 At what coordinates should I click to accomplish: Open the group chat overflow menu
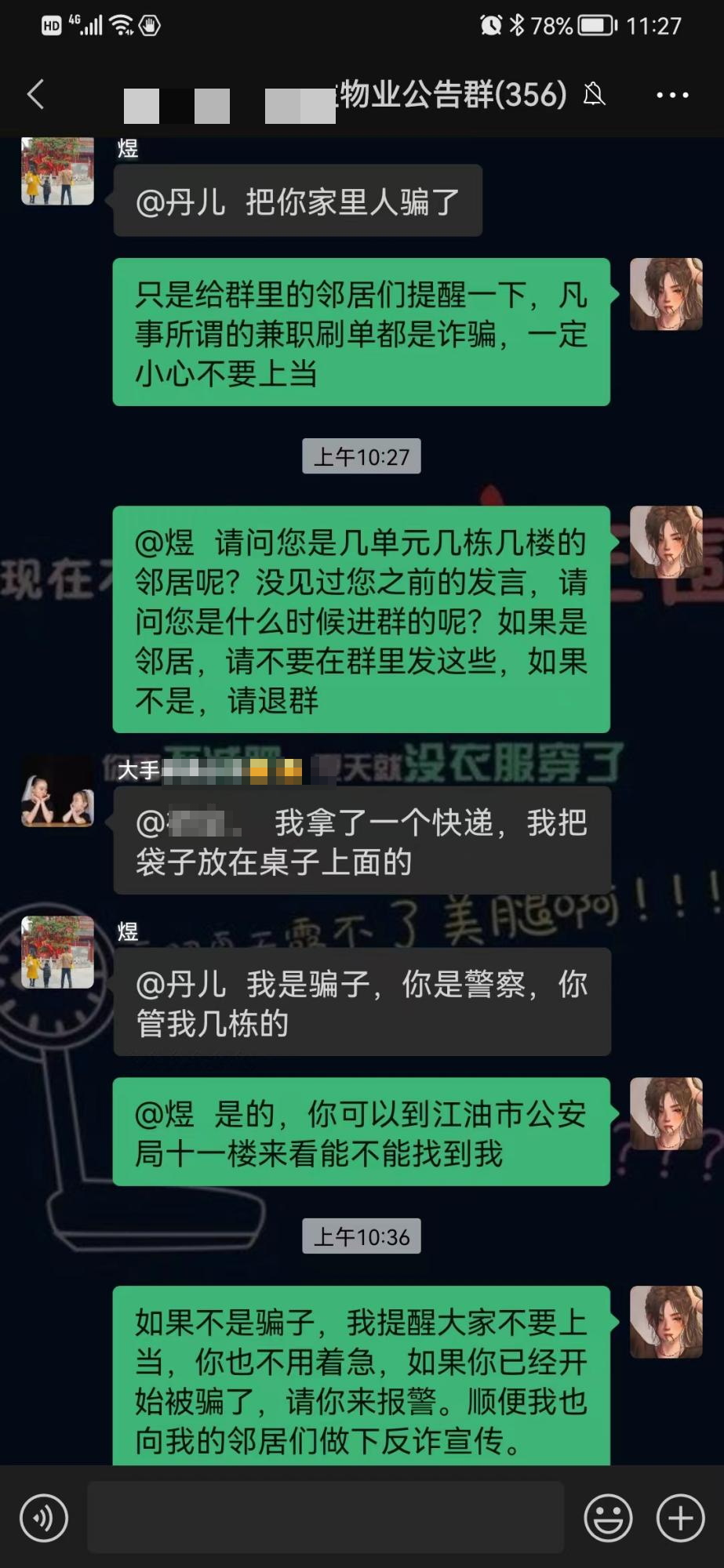tap(672, 95)
